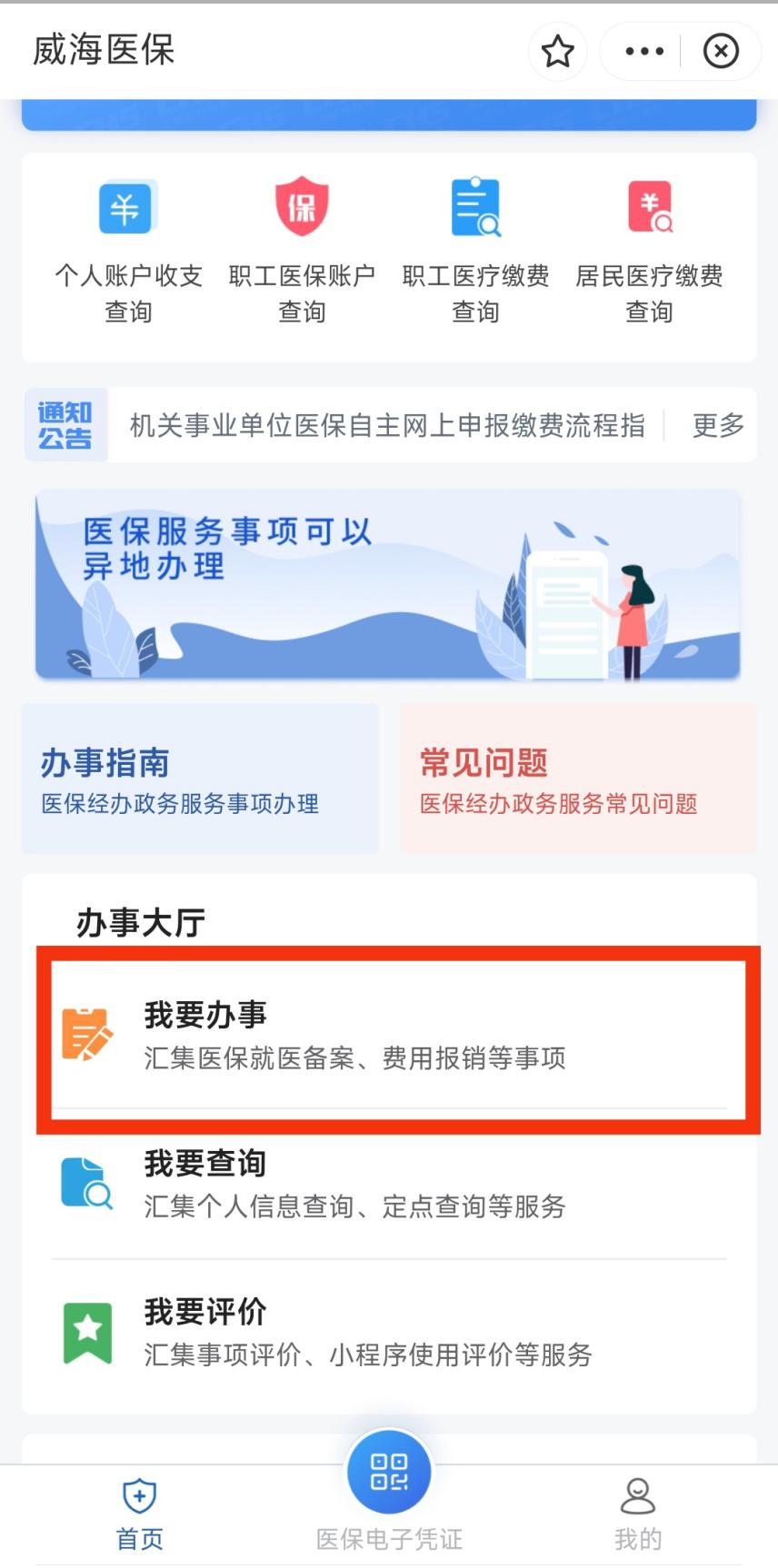Open the 常见问题 card
778x1568 pixels.
click(578, 779)
